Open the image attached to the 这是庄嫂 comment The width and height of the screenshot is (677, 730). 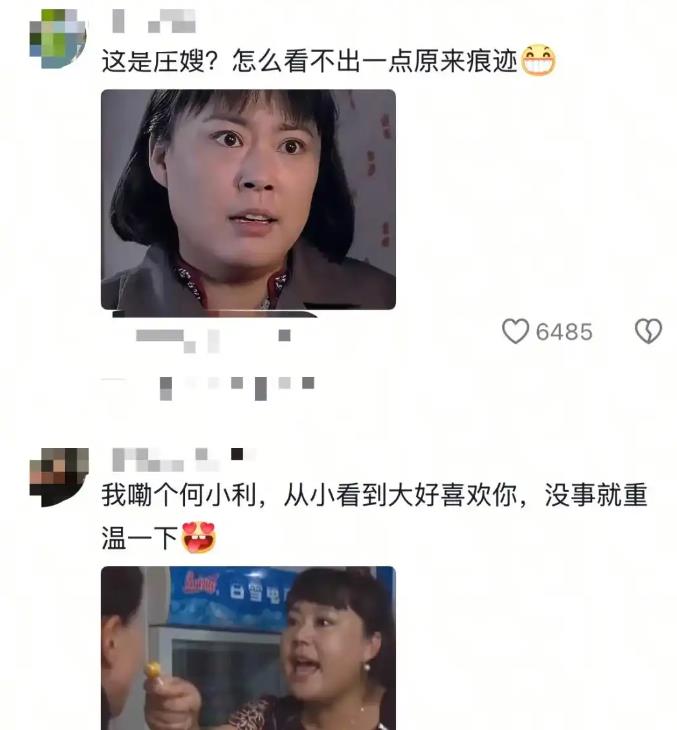tap(248, 199)
